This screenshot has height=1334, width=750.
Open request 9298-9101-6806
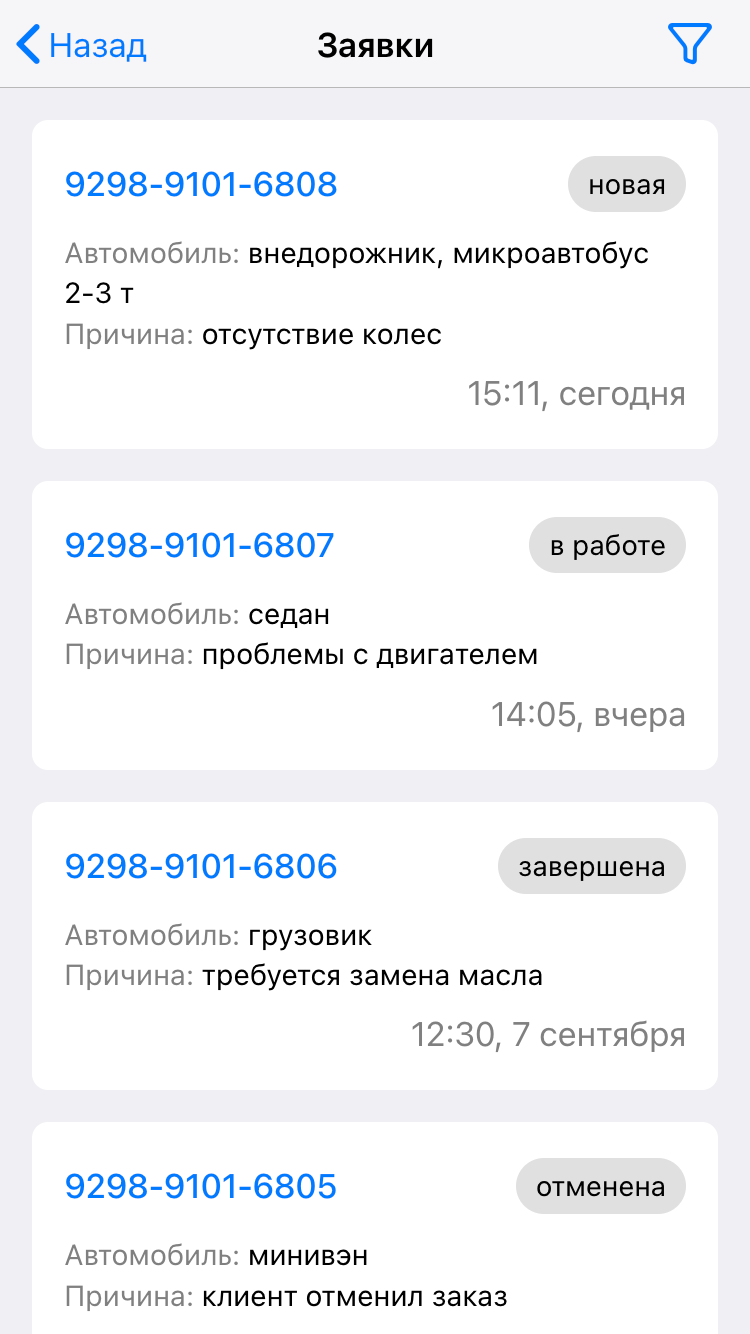point(201,866)
